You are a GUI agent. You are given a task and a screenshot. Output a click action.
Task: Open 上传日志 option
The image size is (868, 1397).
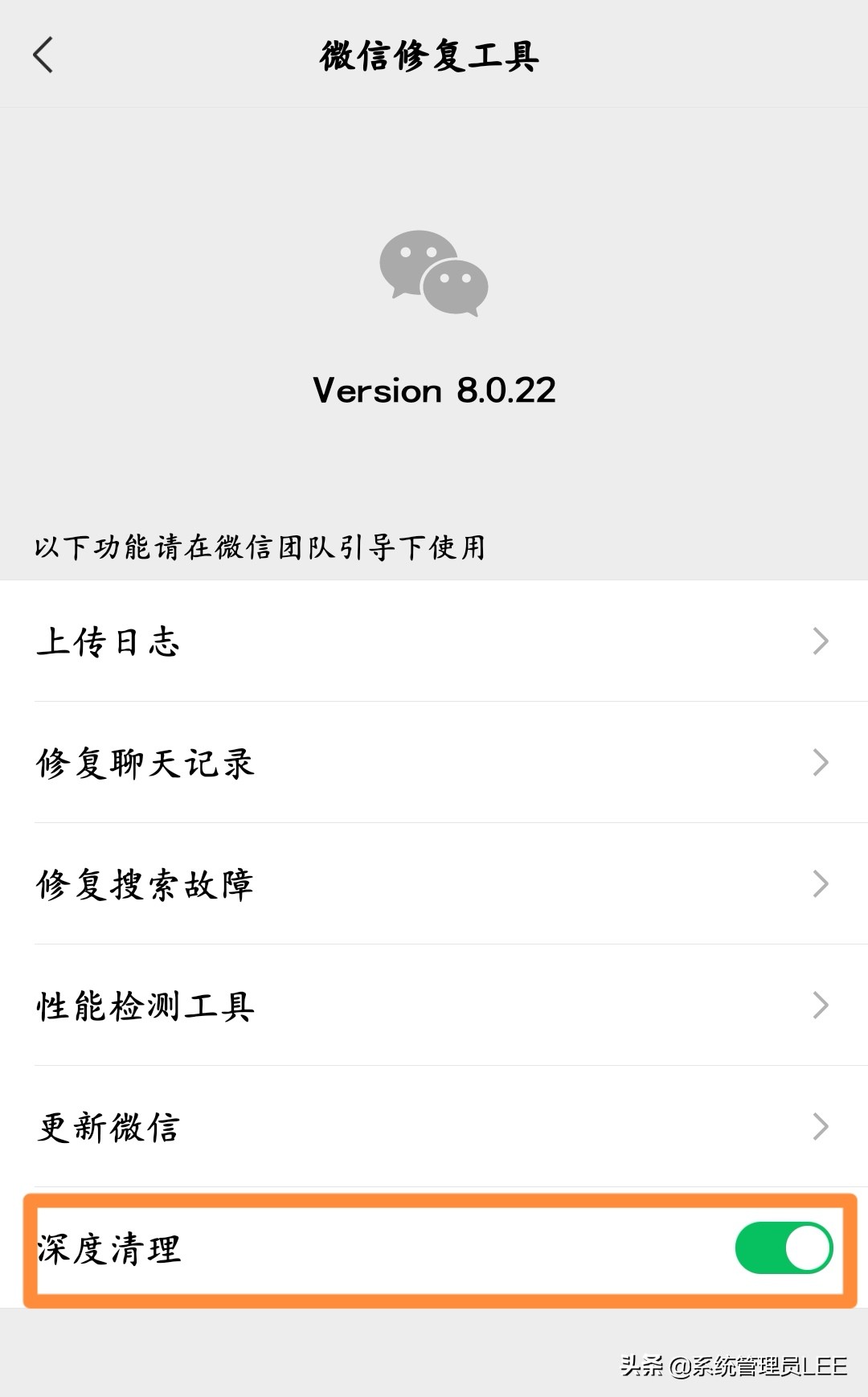[434, 641]
